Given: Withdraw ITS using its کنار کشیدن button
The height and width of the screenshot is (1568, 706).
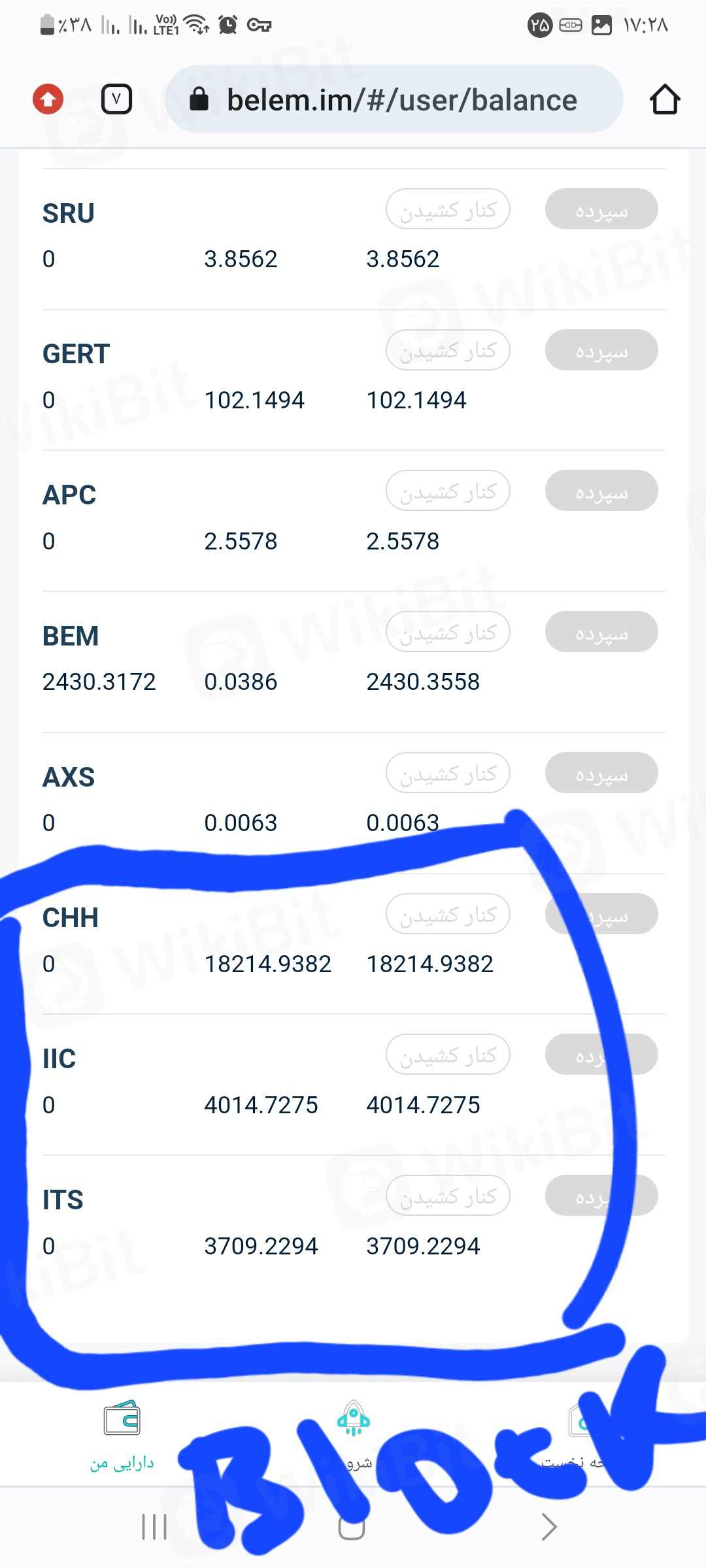Looking at the screenshot, I should click(x=448, y=1196).
